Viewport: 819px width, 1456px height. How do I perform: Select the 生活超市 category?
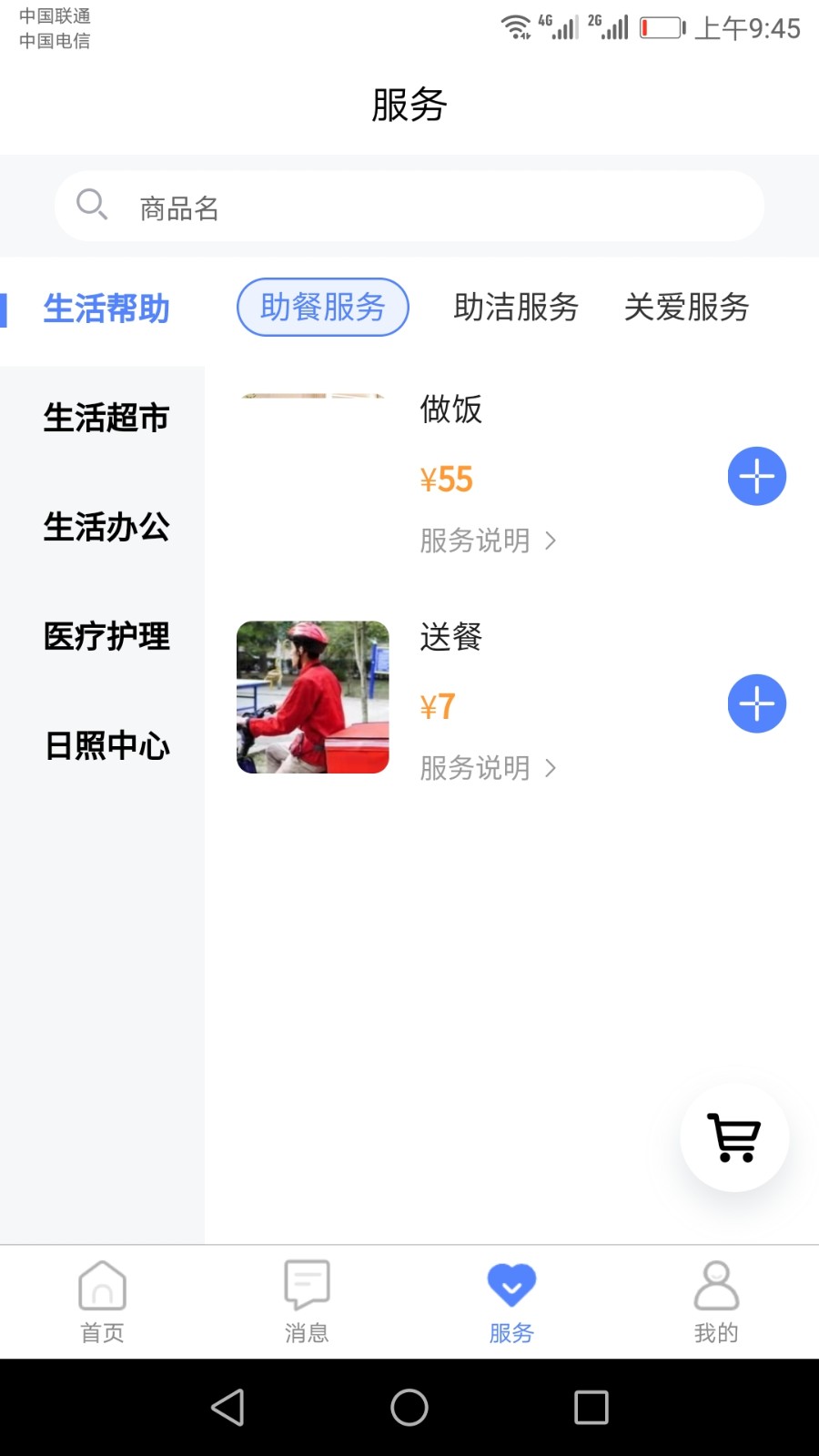[106, 418]
